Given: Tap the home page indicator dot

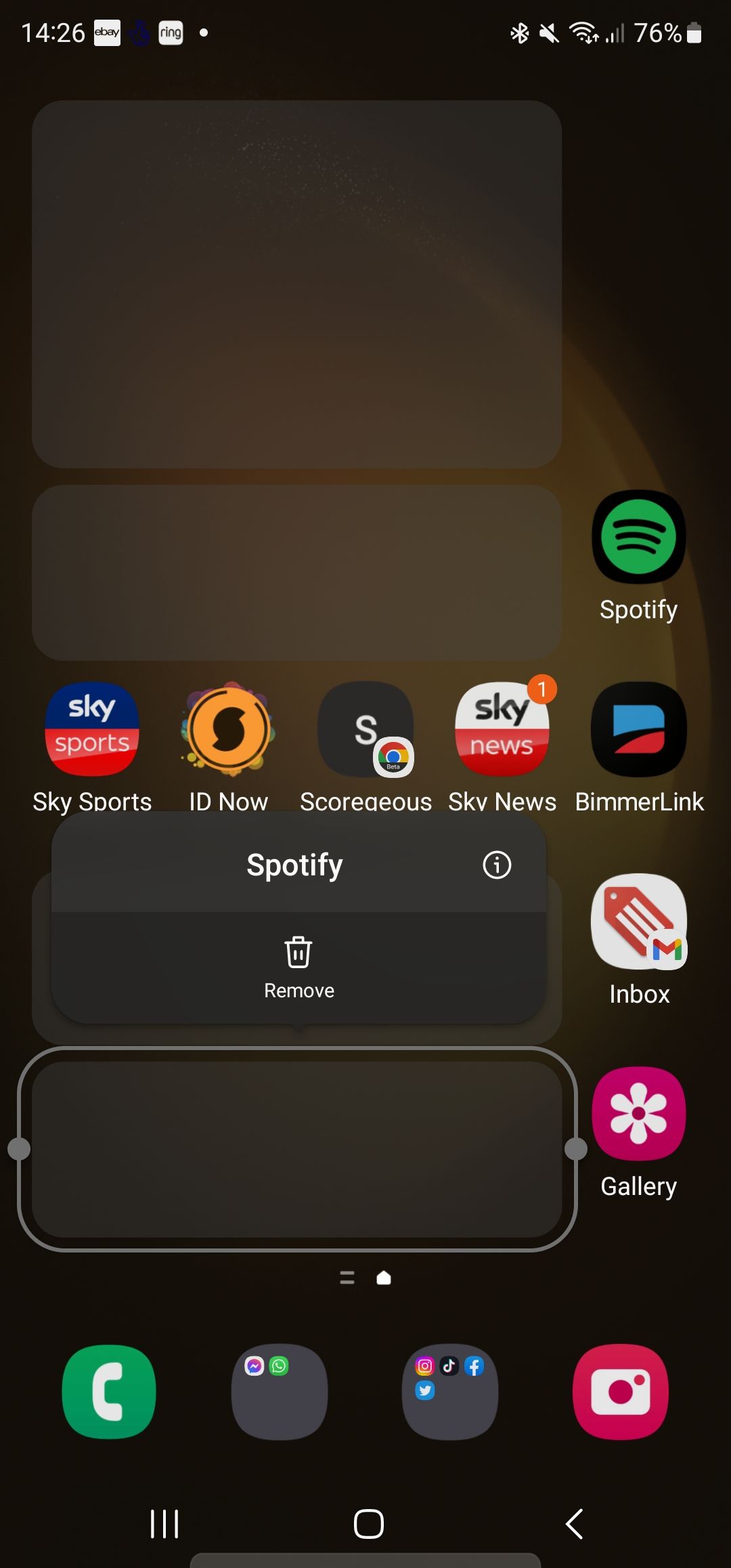Looking at the screenshot, I should tap(383, 1278).
